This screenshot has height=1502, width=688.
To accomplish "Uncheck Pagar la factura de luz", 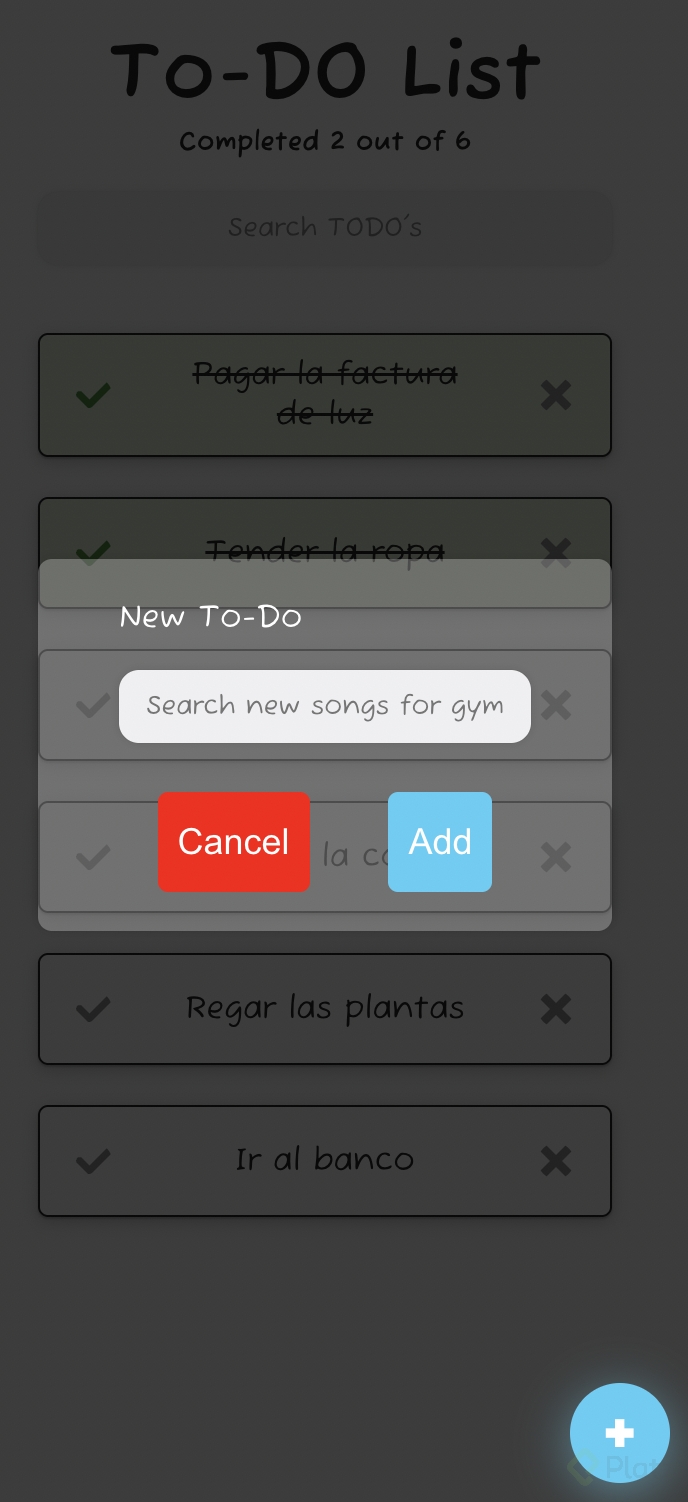I will tap(93, 395).
